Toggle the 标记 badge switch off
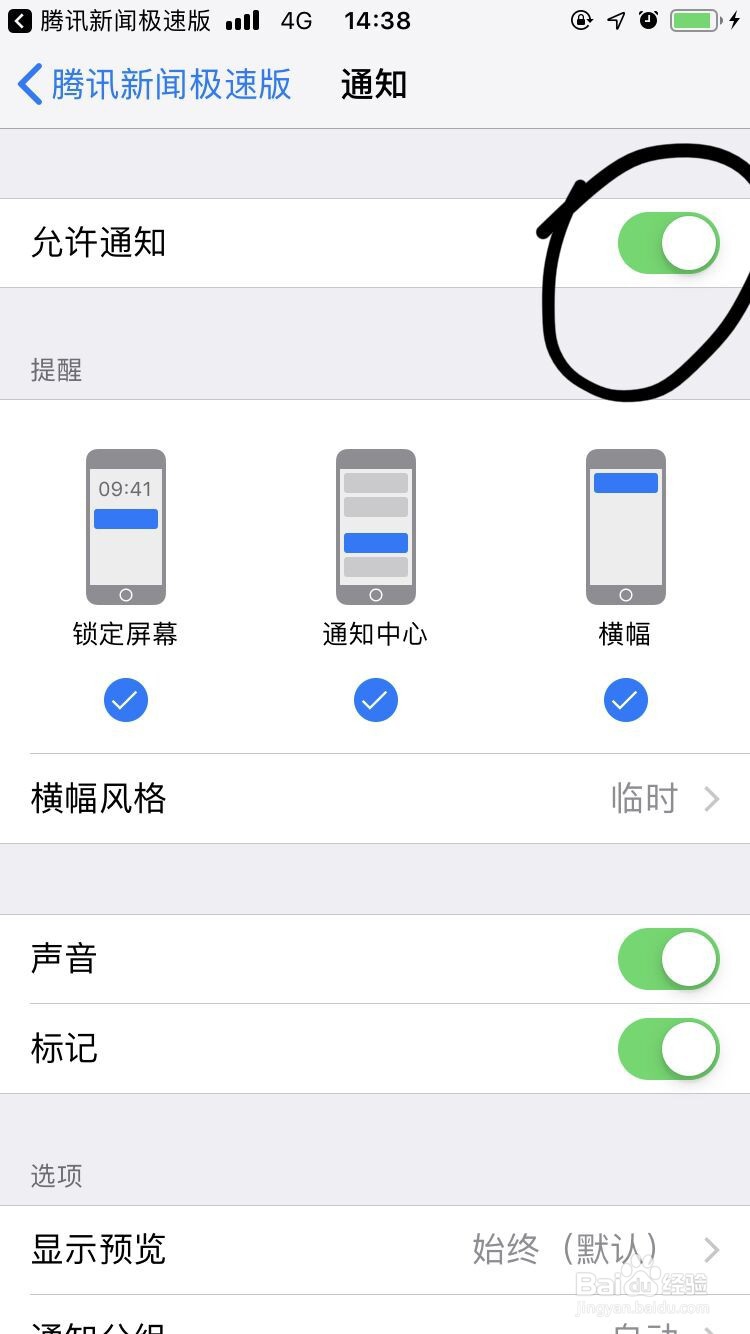The image size is (750, 1334). 667,1048
